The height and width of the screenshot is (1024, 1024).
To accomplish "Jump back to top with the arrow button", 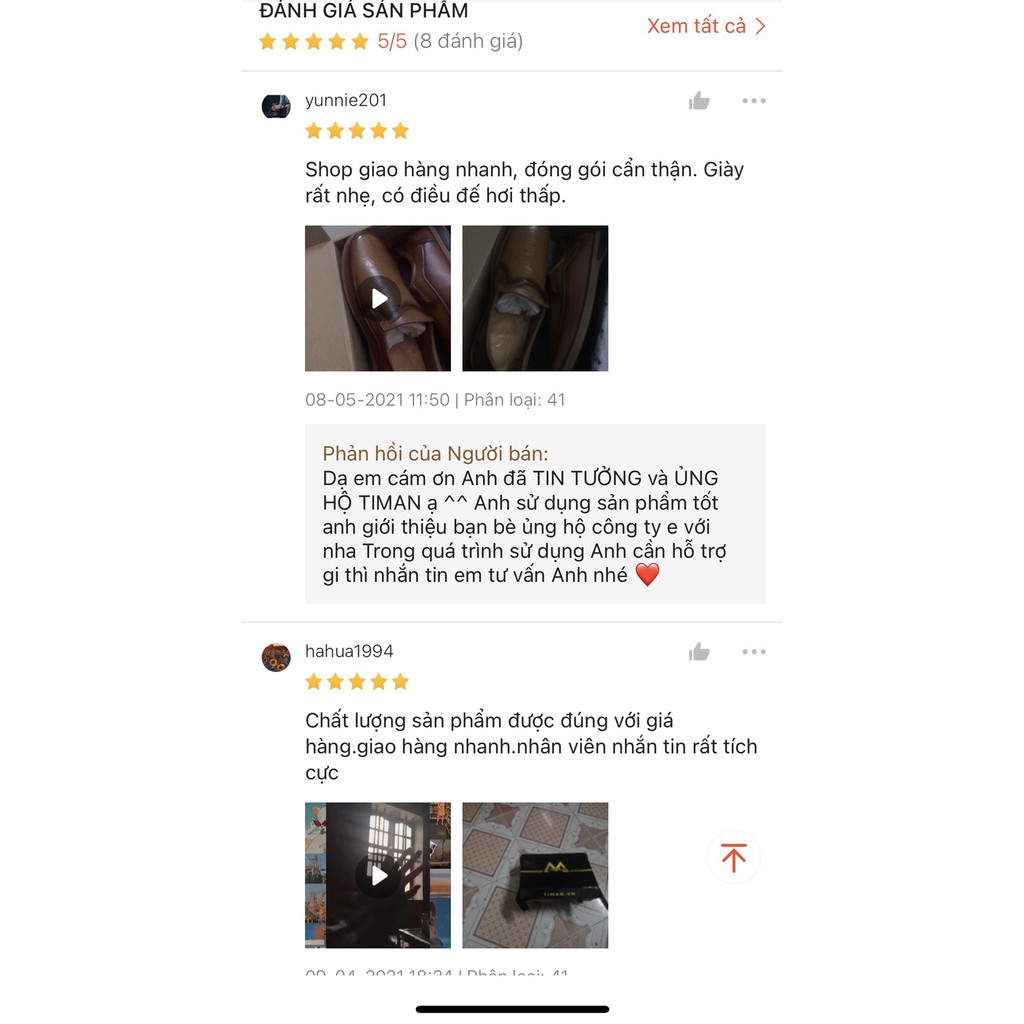I will click(x=734, y=858).
